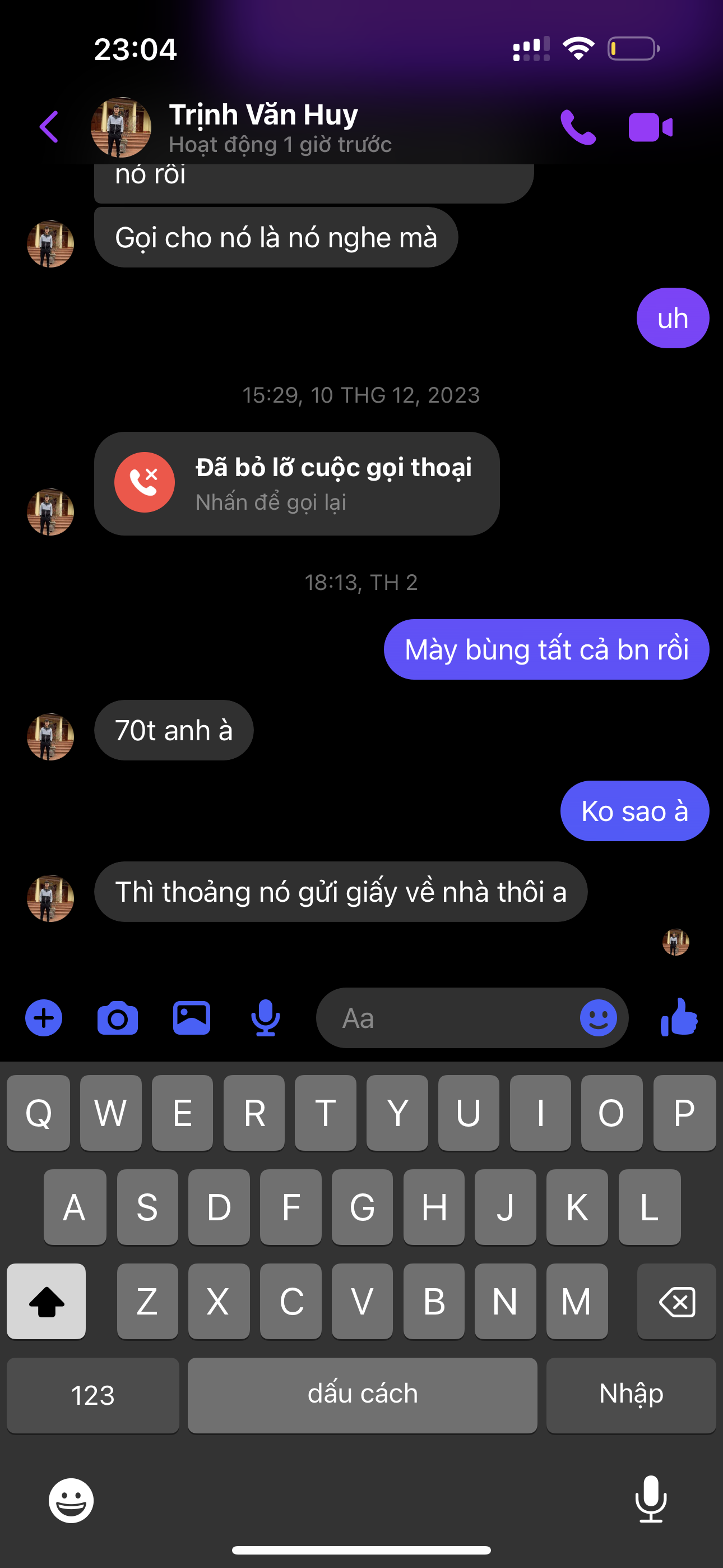
Task: Open the keyboard emoji switcher
Action: pos(71,1501)
